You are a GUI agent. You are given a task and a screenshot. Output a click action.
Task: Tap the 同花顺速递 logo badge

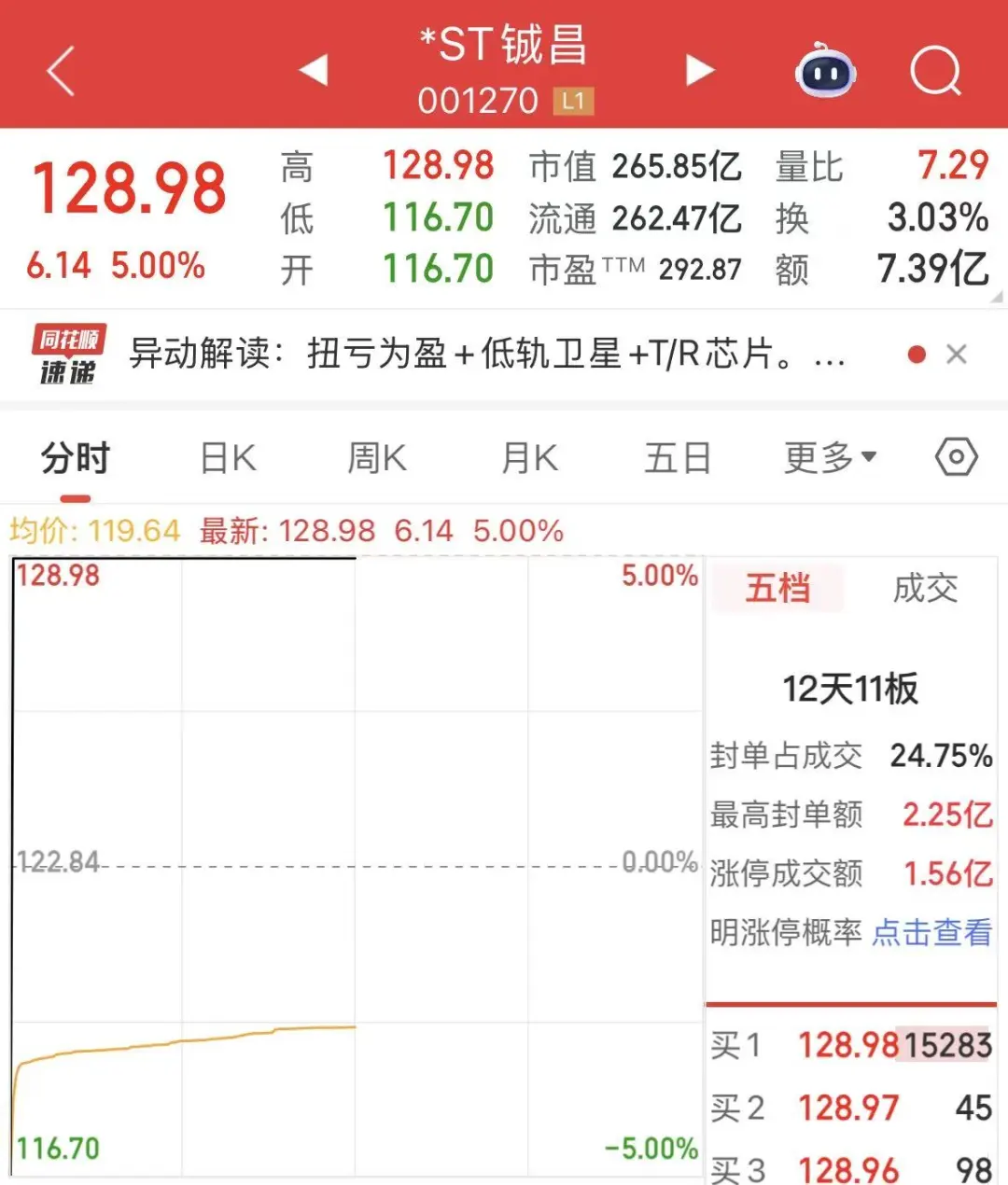[x=67, y=355]
